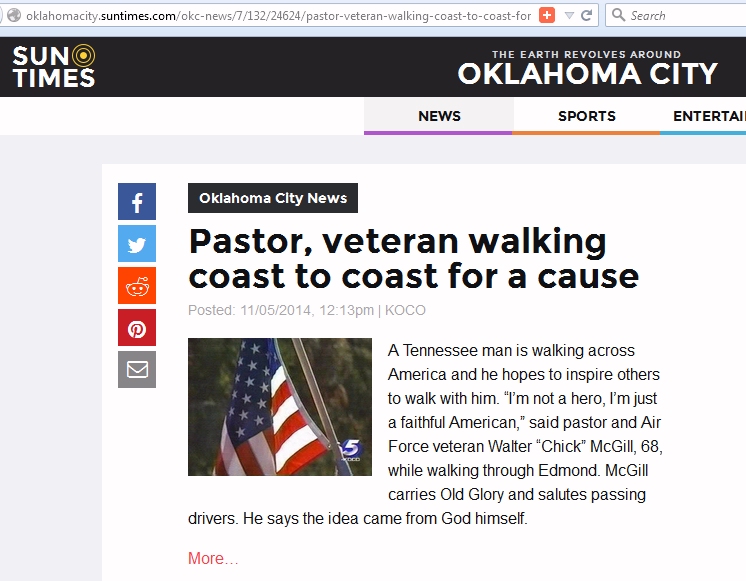This screenshot has width=746, height=581.
Task: Pin the article on Pinterest
Action: (137, 328)
